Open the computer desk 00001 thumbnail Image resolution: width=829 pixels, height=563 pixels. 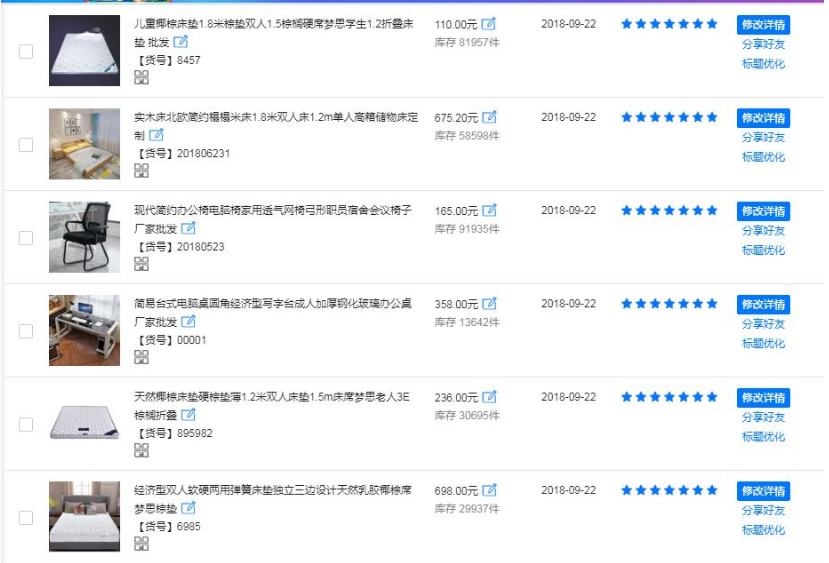[84, 330]
